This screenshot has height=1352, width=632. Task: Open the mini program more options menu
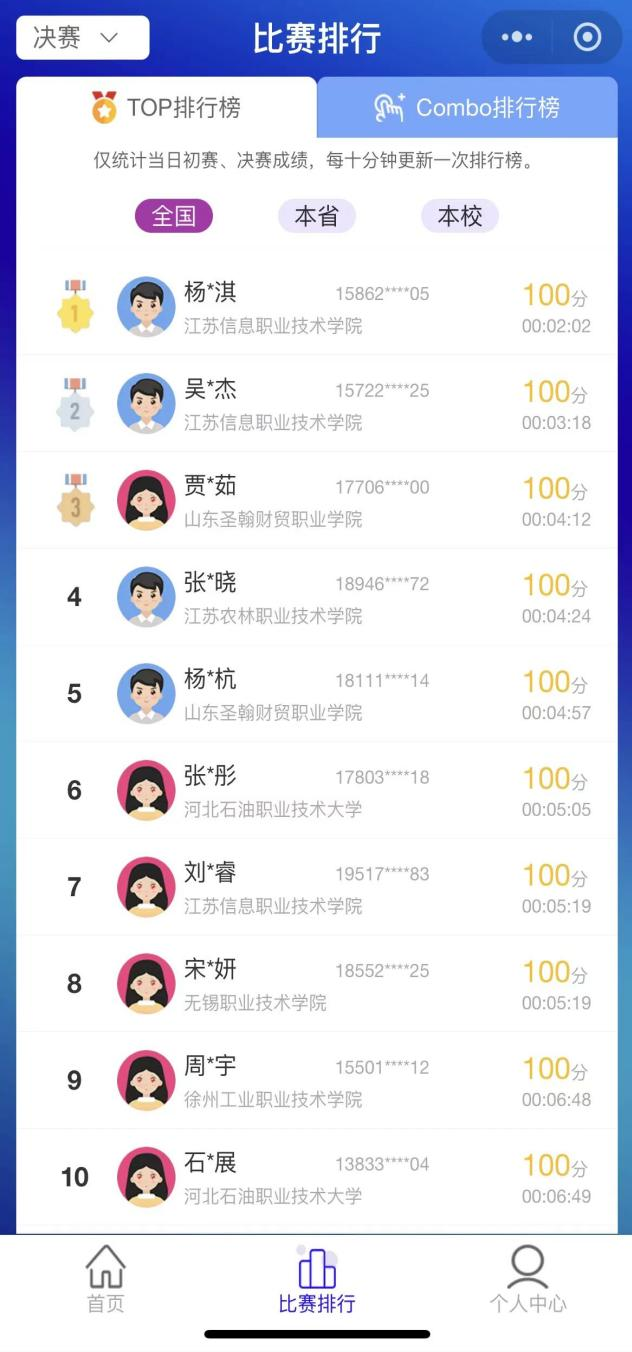tap(516, 38)
